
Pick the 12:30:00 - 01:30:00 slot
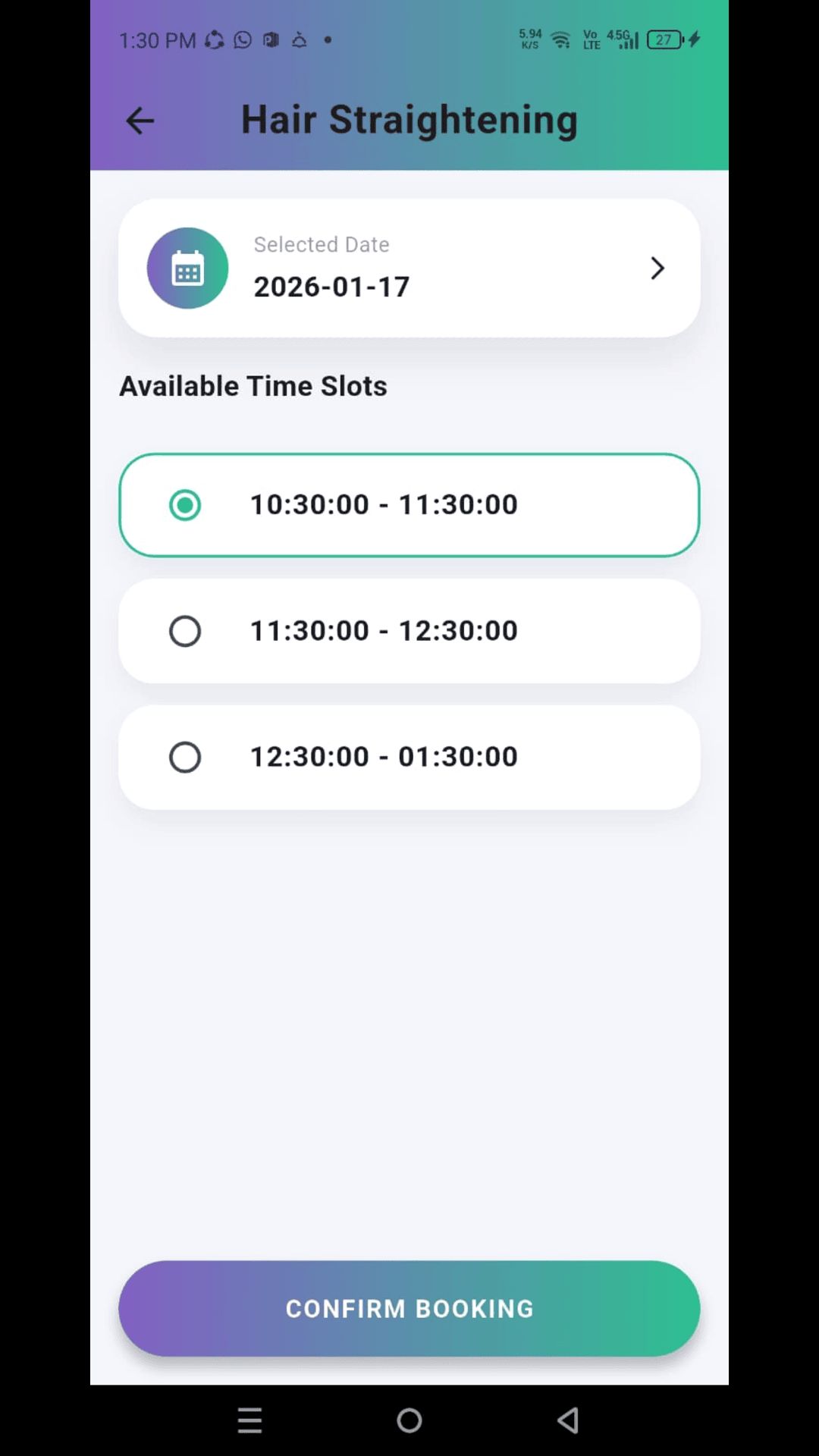409,757
